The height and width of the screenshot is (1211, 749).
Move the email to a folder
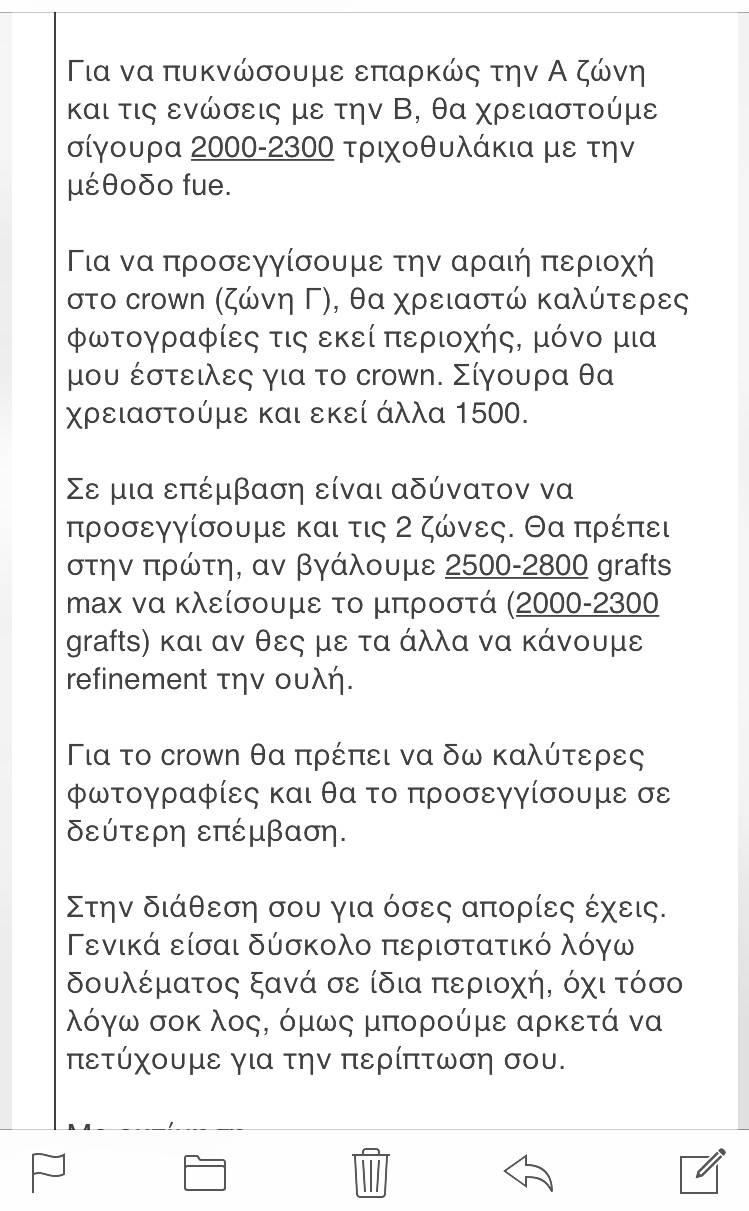pos(205,1172)
